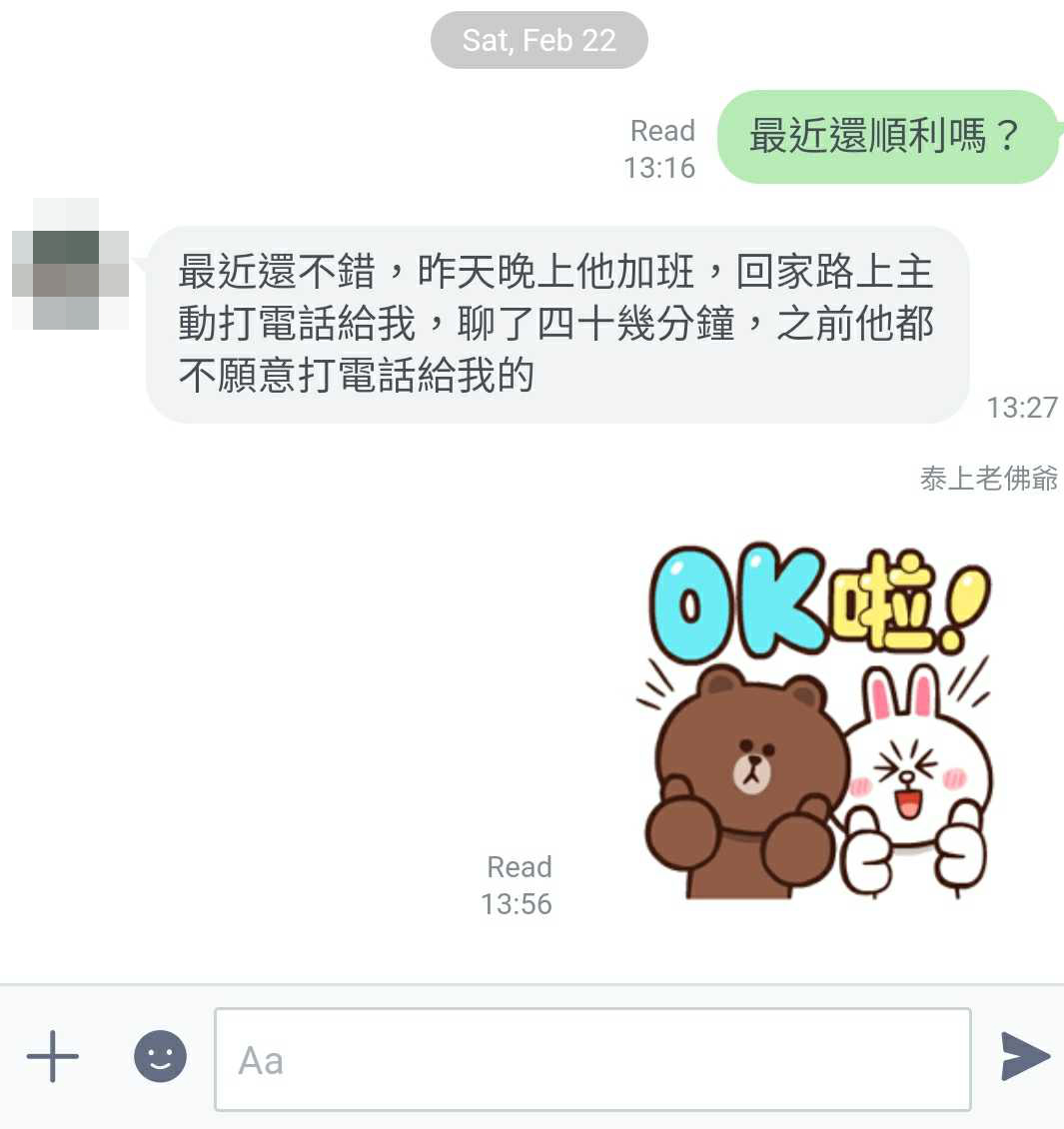Open the contact's blurred profile picture
1064x1129 pixels.
(x=70, y=265)
